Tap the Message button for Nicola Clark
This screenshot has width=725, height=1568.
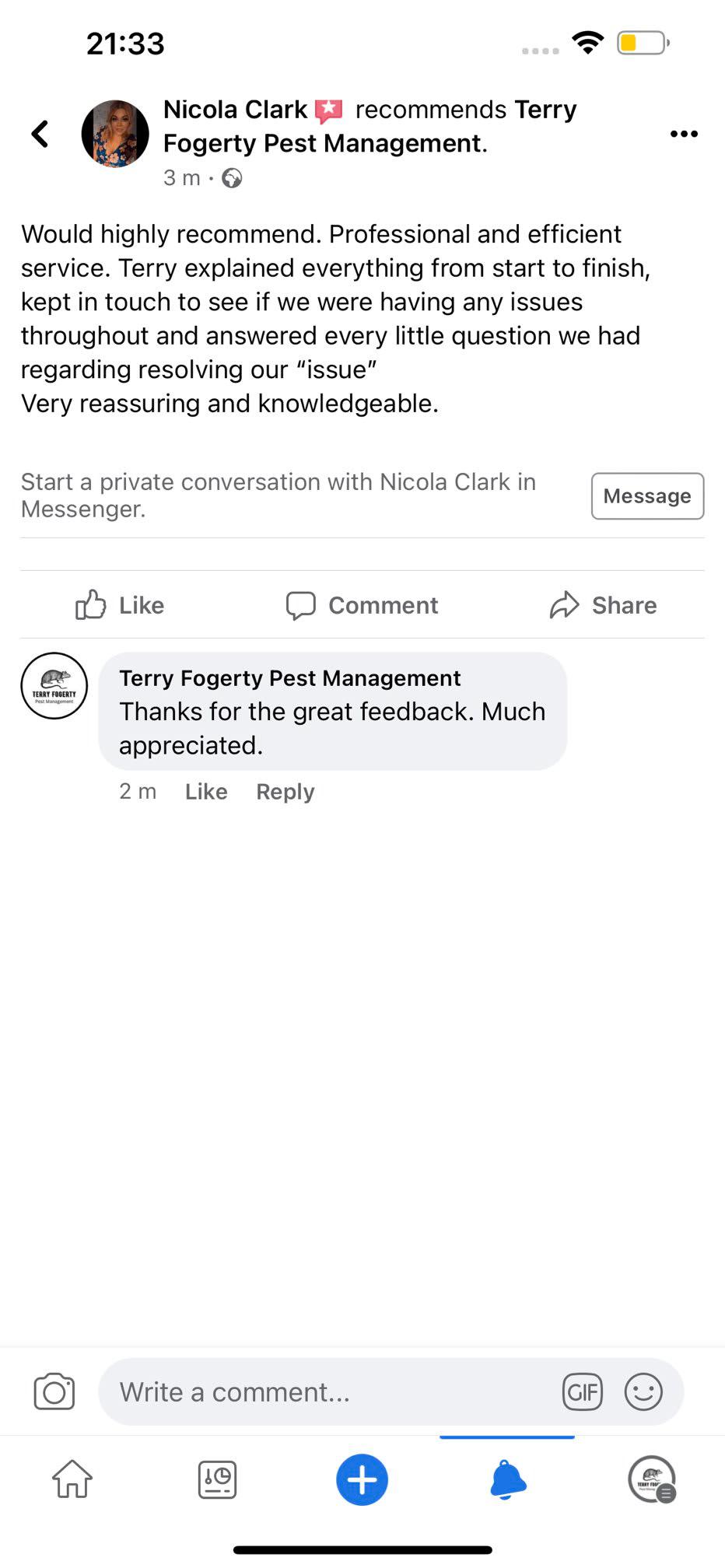pyautogui.click(x=647, y=495)
